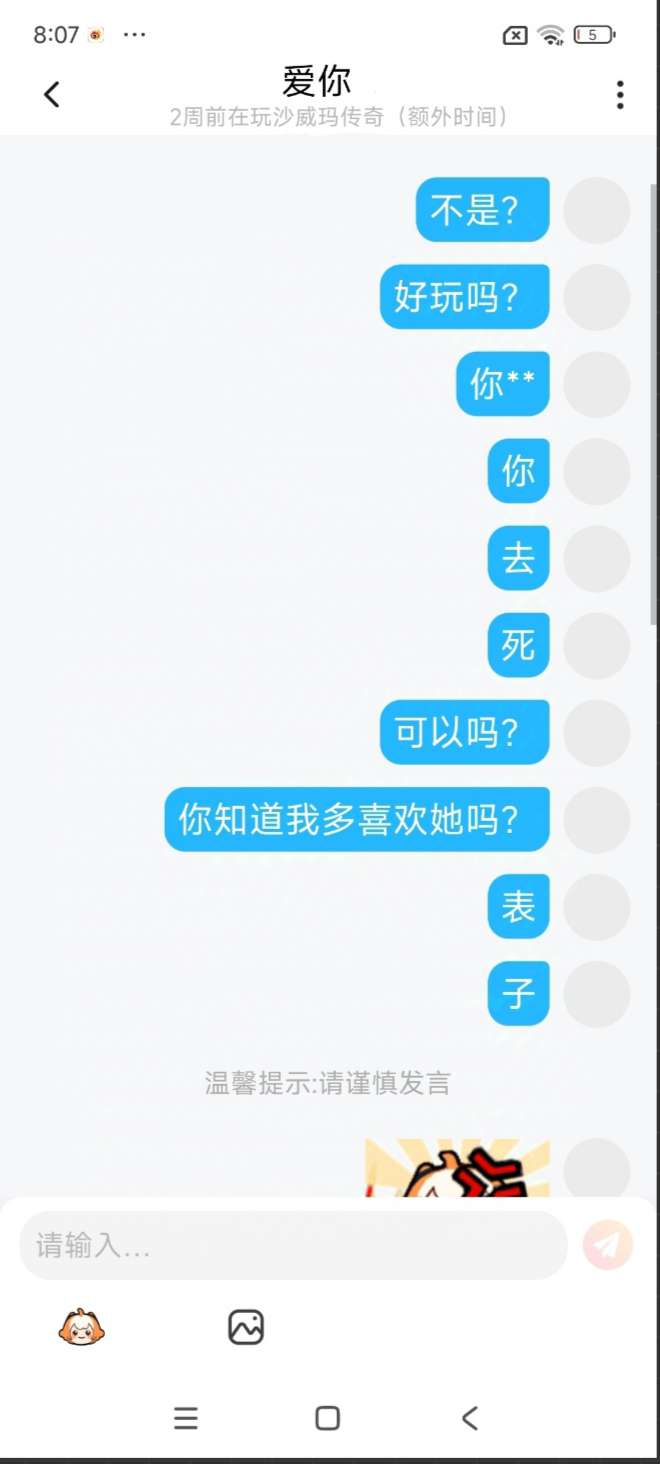Tap the system home button
660x1464 pixels.
[x=327, y=1418]
